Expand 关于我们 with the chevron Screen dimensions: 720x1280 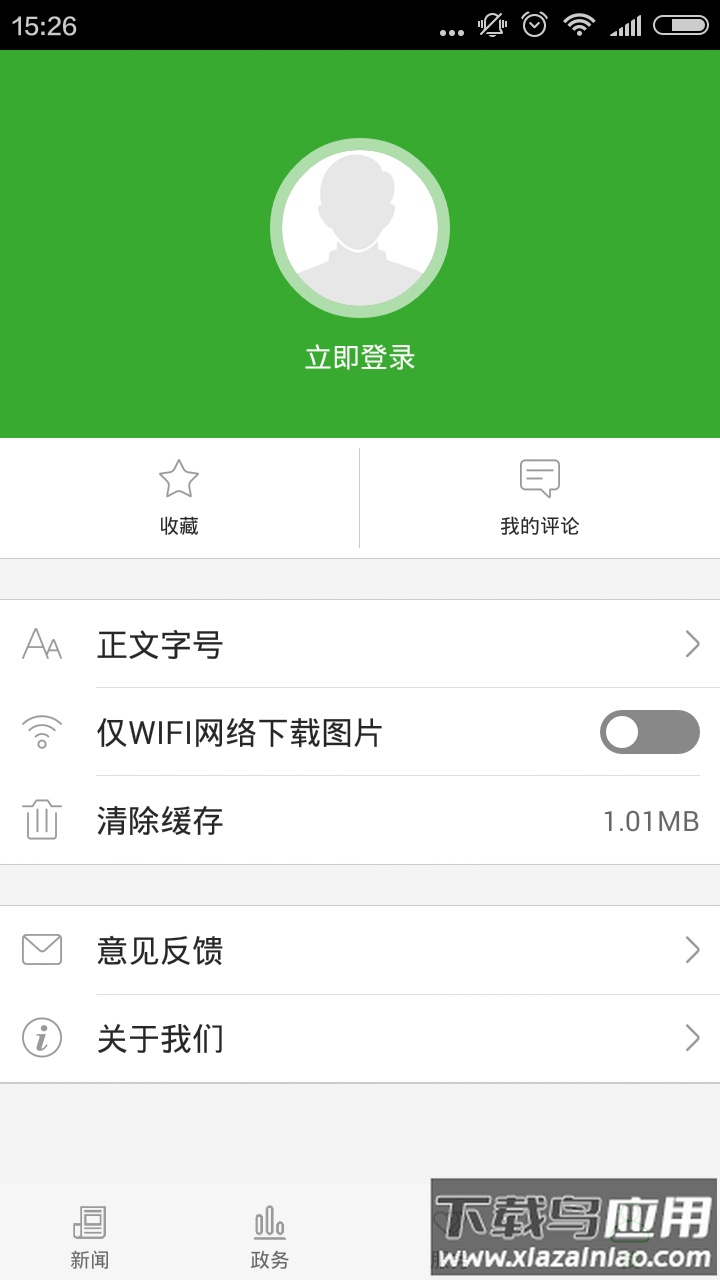click(x=692, y=1038)
